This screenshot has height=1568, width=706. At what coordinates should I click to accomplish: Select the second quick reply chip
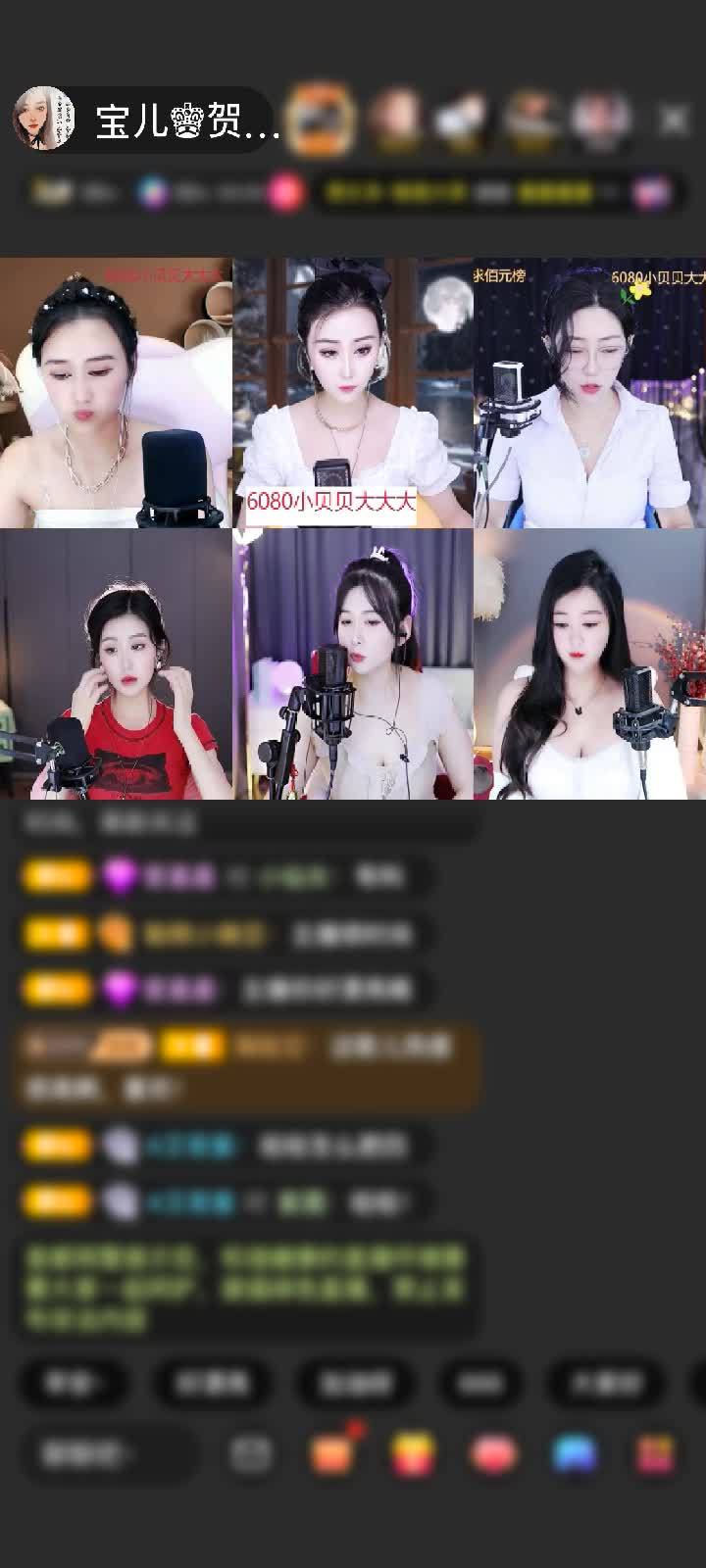[x=212, y=1383]
